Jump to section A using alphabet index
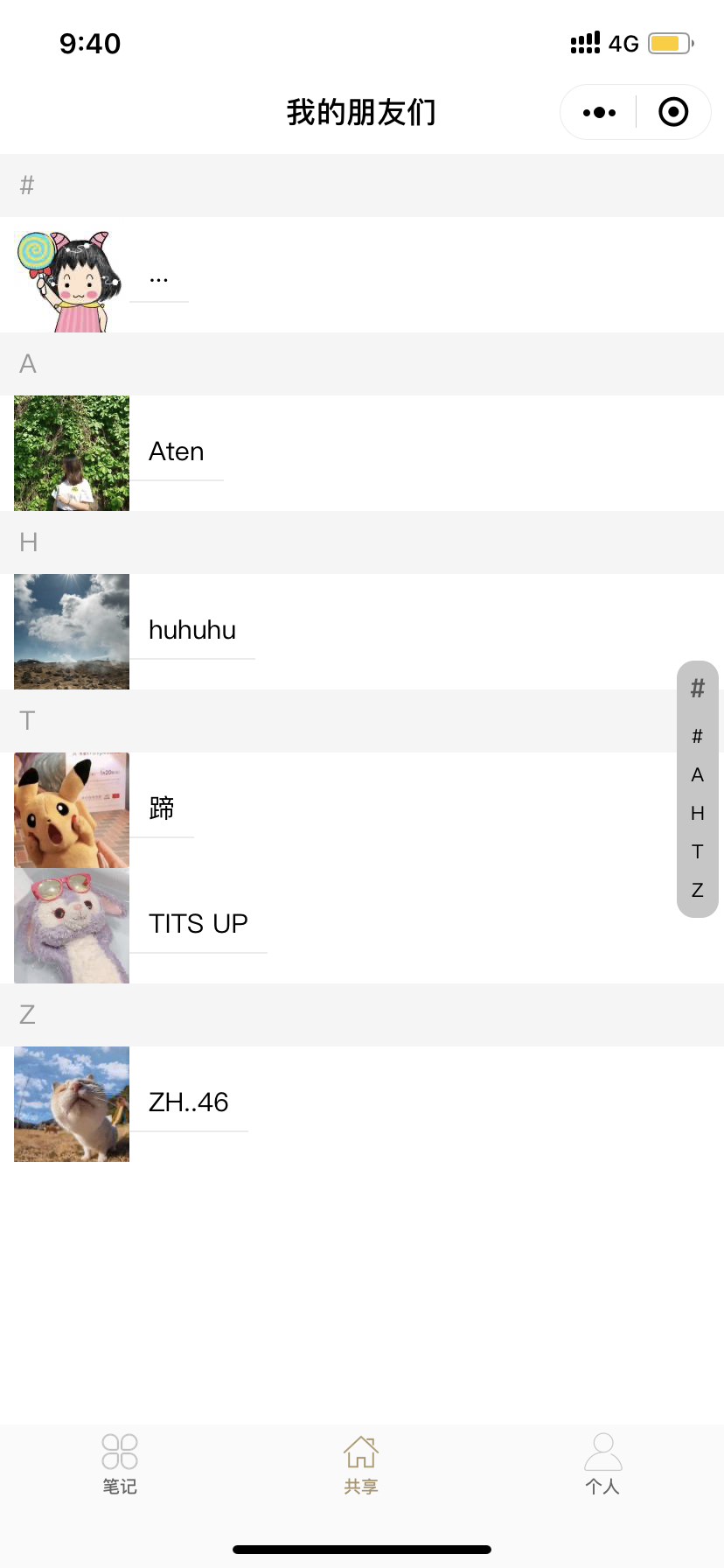724x1568 pixels. pos(697,774)
